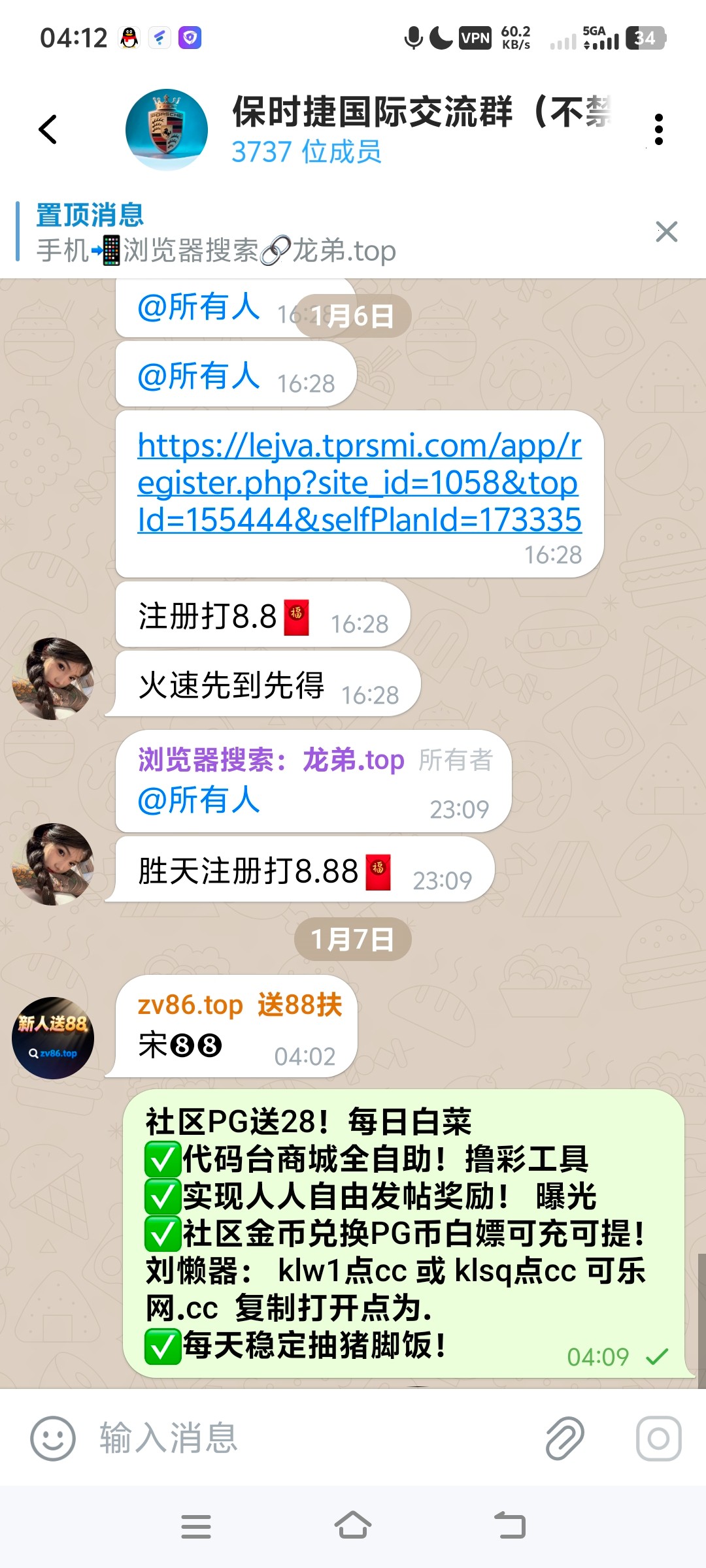Viewport: 706px width, 1568px height.
Task: Open the 保时捷国际交流群 group profile avatar
Action: coord(167,129)
